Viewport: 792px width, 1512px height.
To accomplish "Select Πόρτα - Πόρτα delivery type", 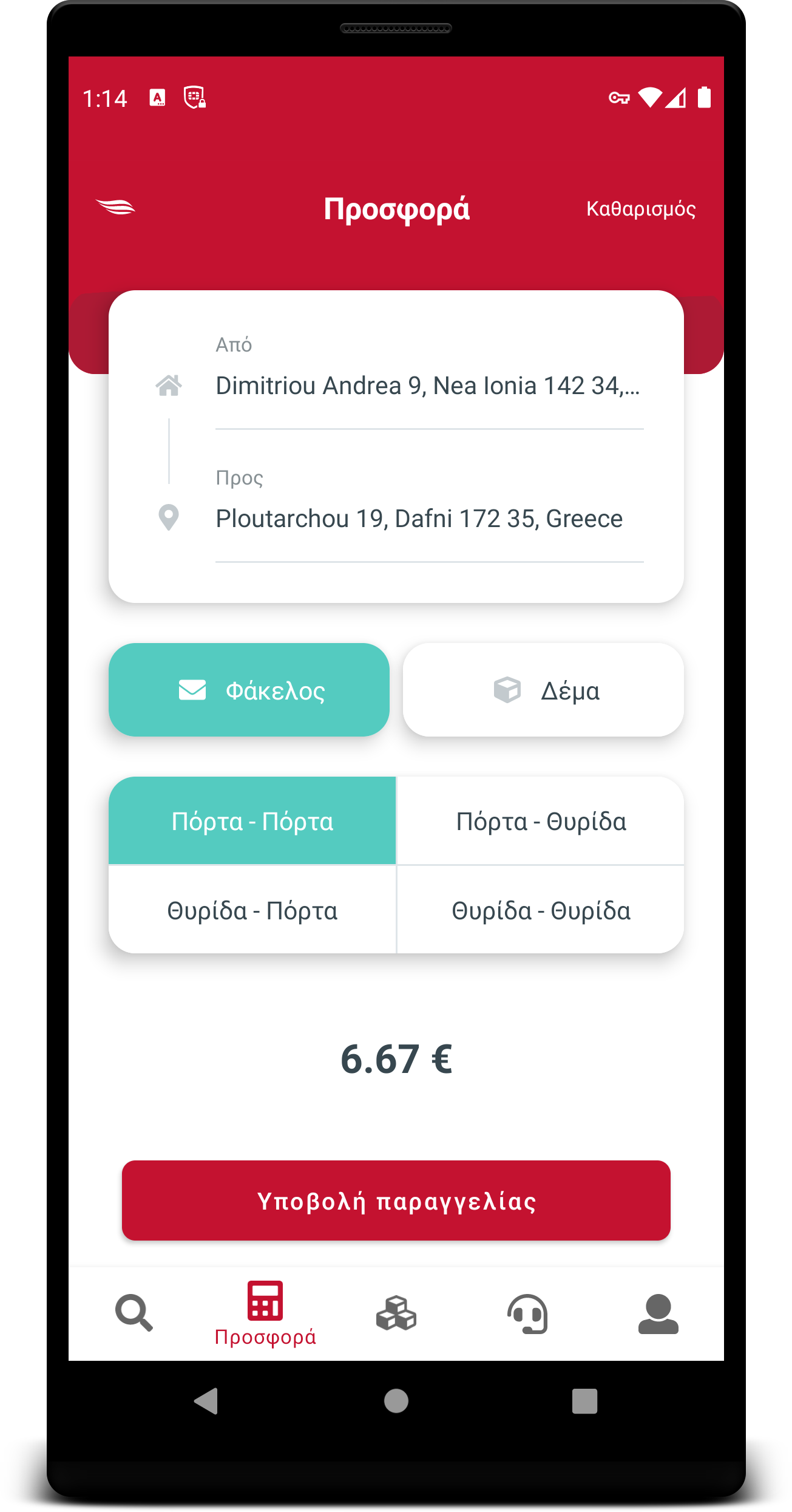I will click(x=252, y=821).
